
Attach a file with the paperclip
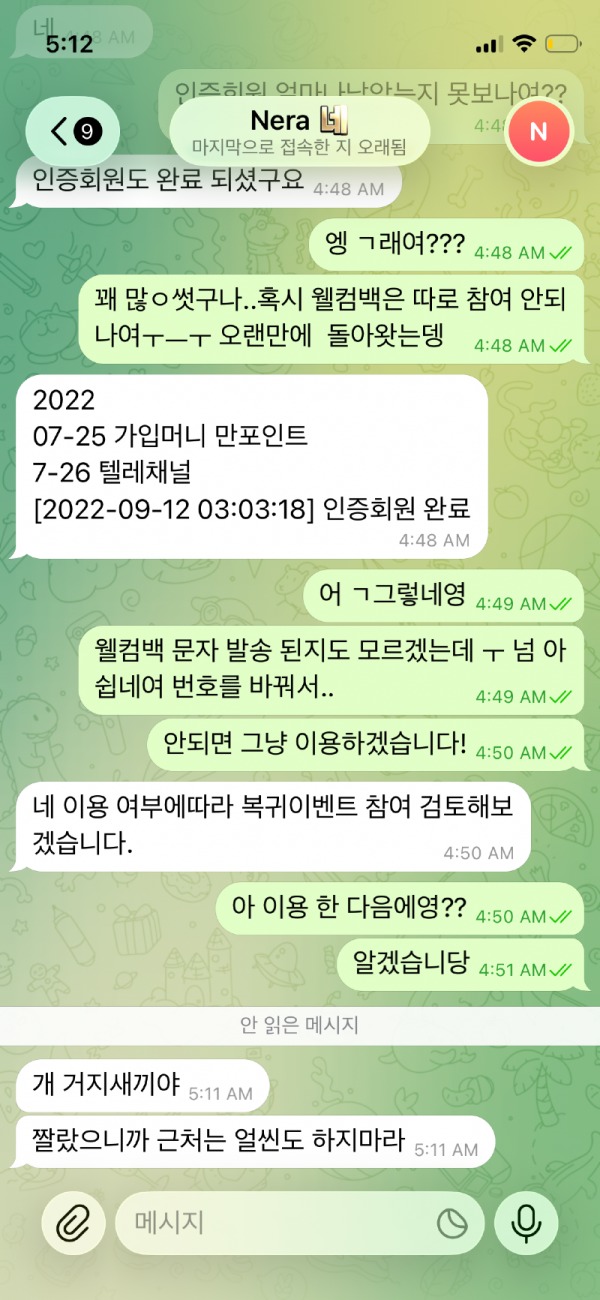(73, 1222)
